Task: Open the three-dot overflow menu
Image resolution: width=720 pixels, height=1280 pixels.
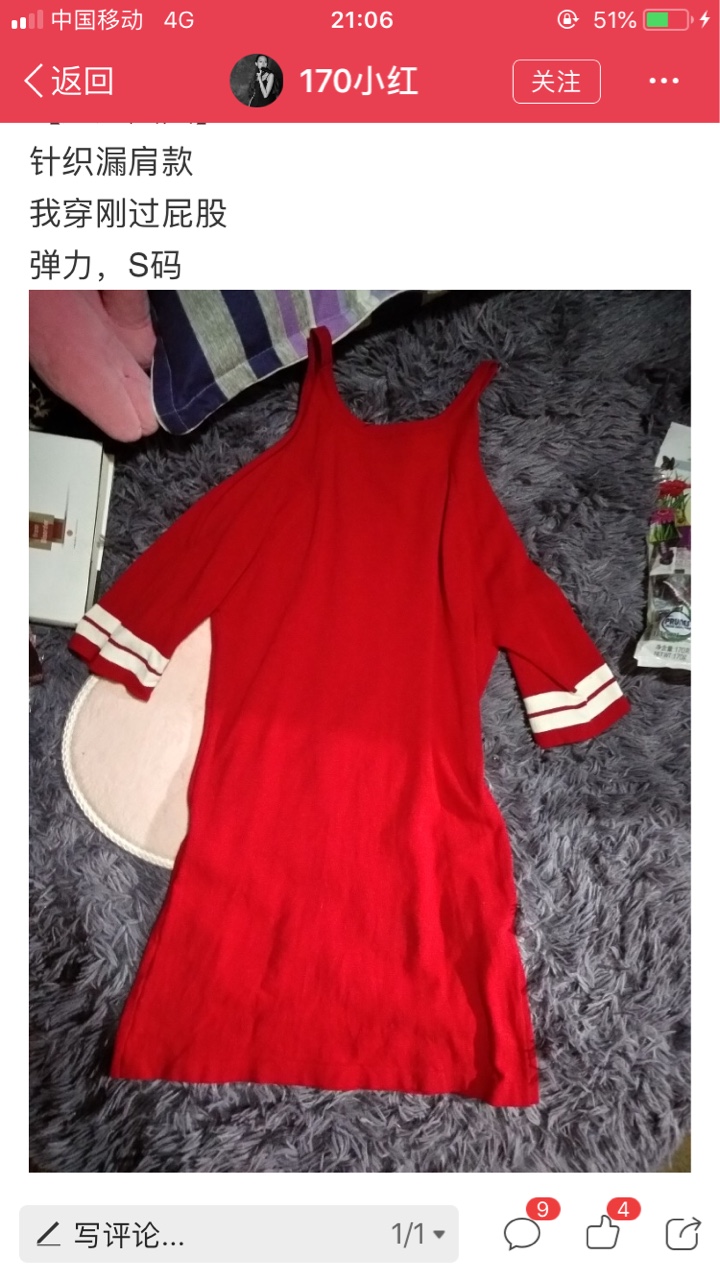Action: pyautogui.click(x=664, y=81)
